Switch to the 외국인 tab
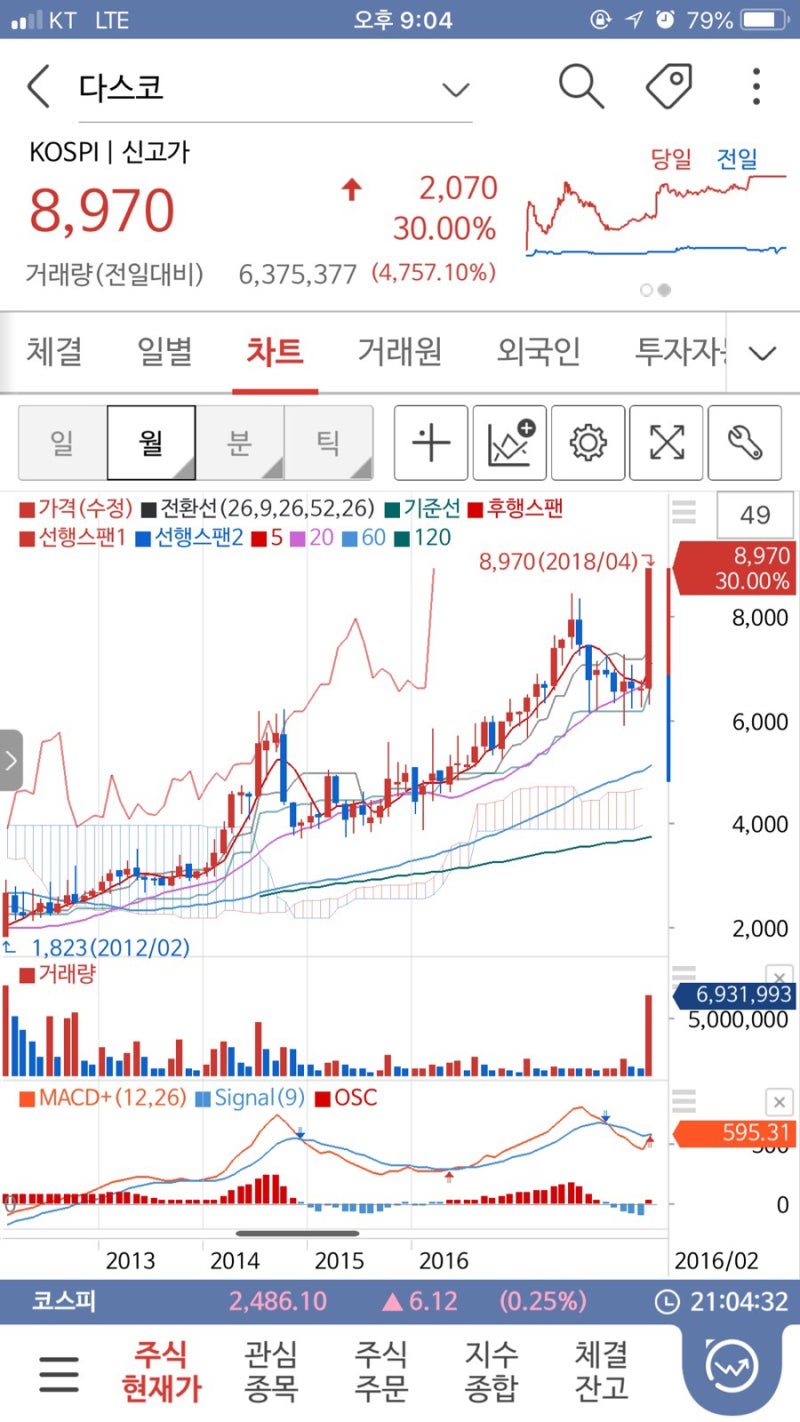Viewport: 800px width, 1422px height. point(538,352)
